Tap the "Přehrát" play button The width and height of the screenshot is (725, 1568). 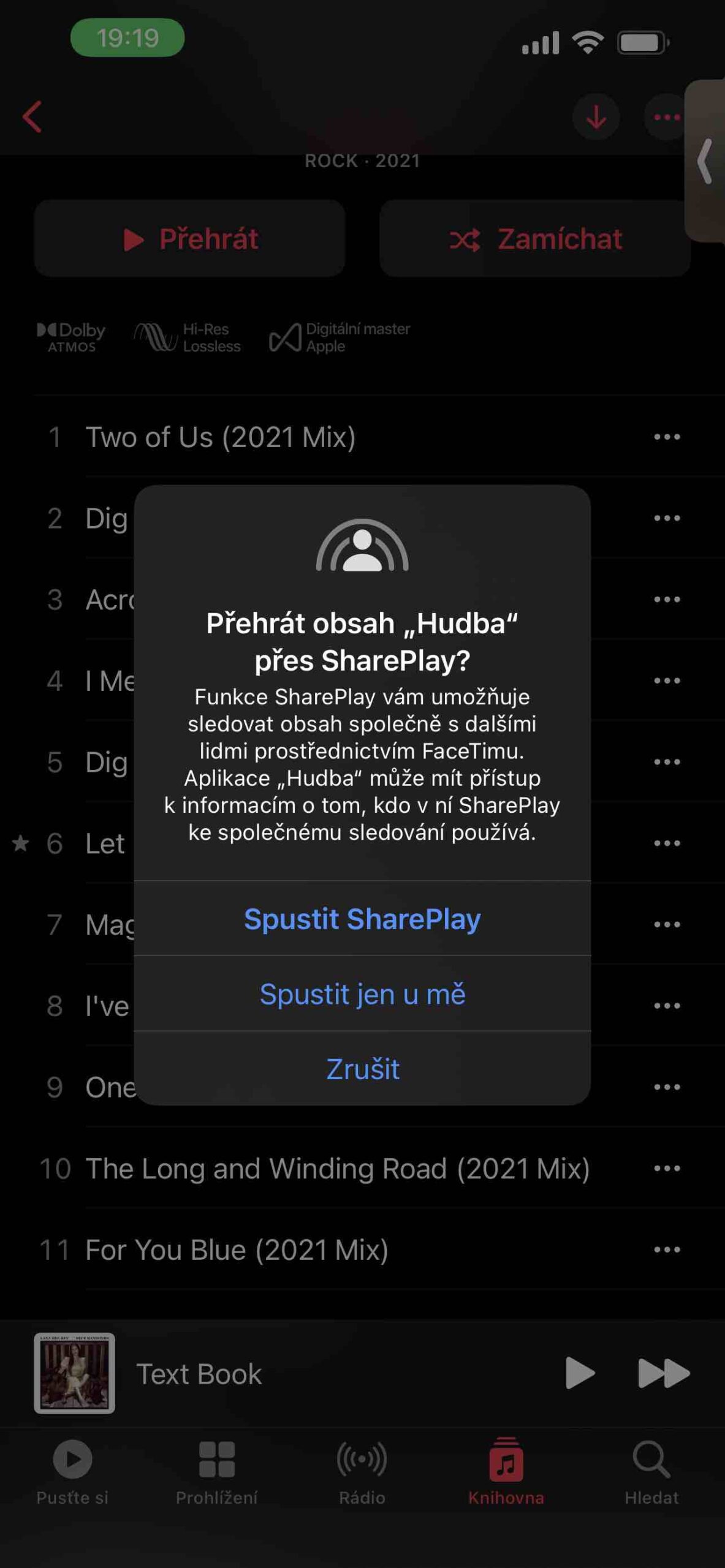(190, 239)
